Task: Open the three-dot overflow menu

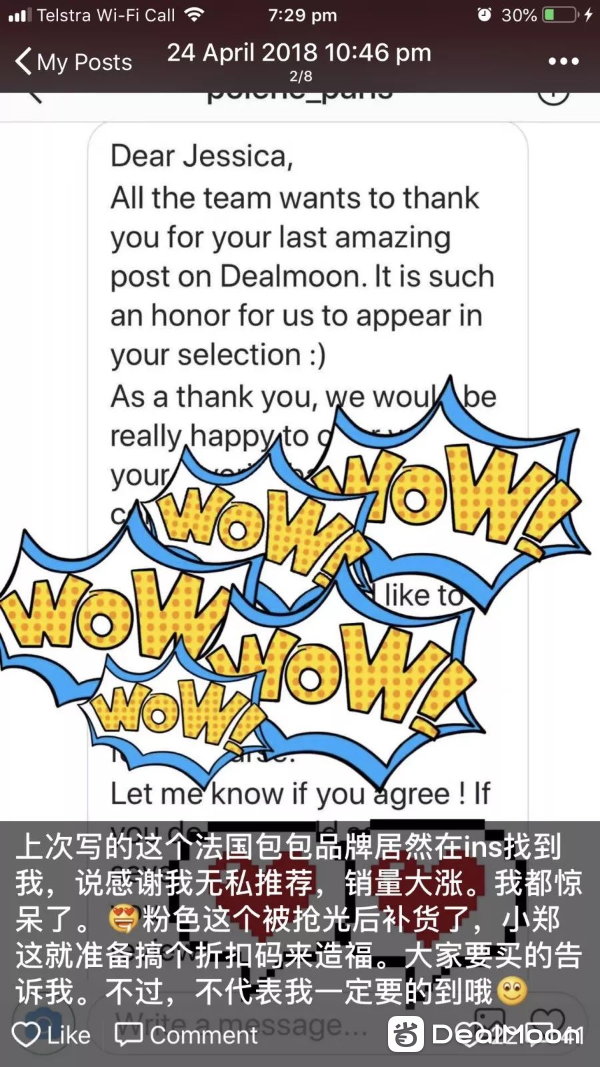Action: coord(564,62)
